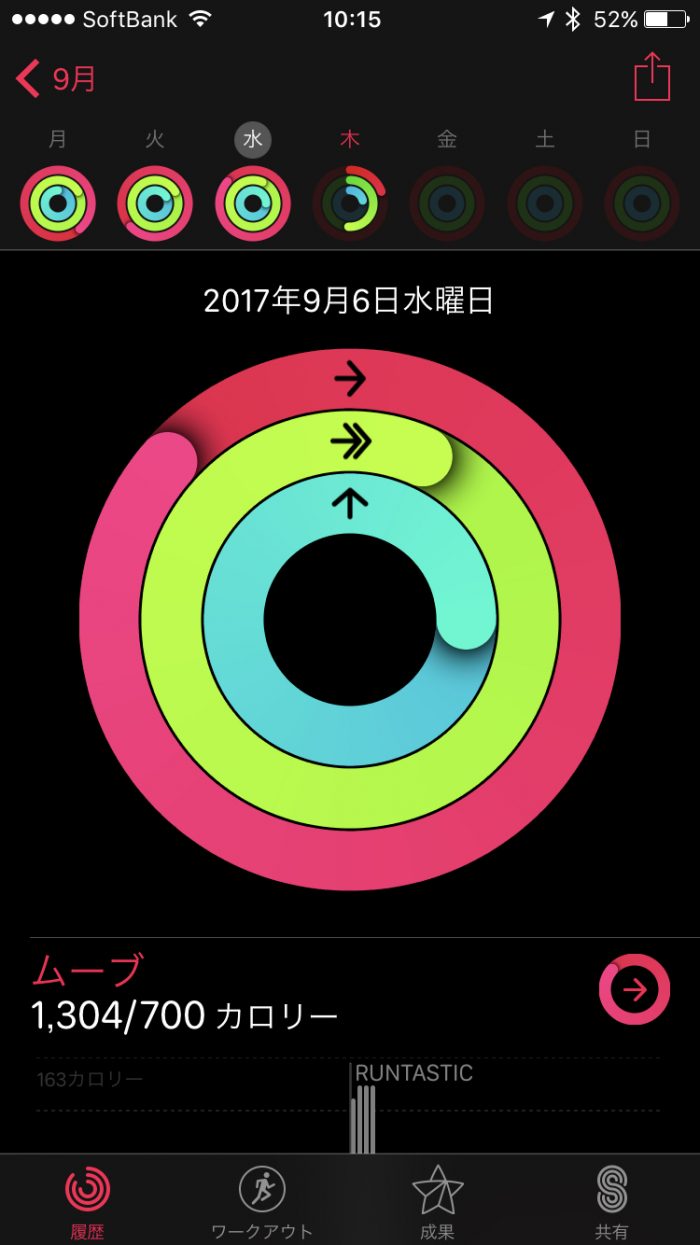700x1245 pixels.
Task: Go back to 9月 month view
Action: [57, 78]
